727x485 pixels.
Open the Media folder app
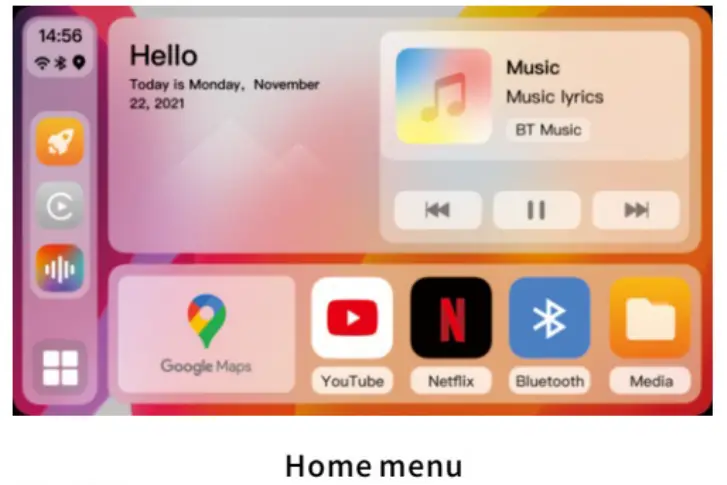click(x=650, y=319)
